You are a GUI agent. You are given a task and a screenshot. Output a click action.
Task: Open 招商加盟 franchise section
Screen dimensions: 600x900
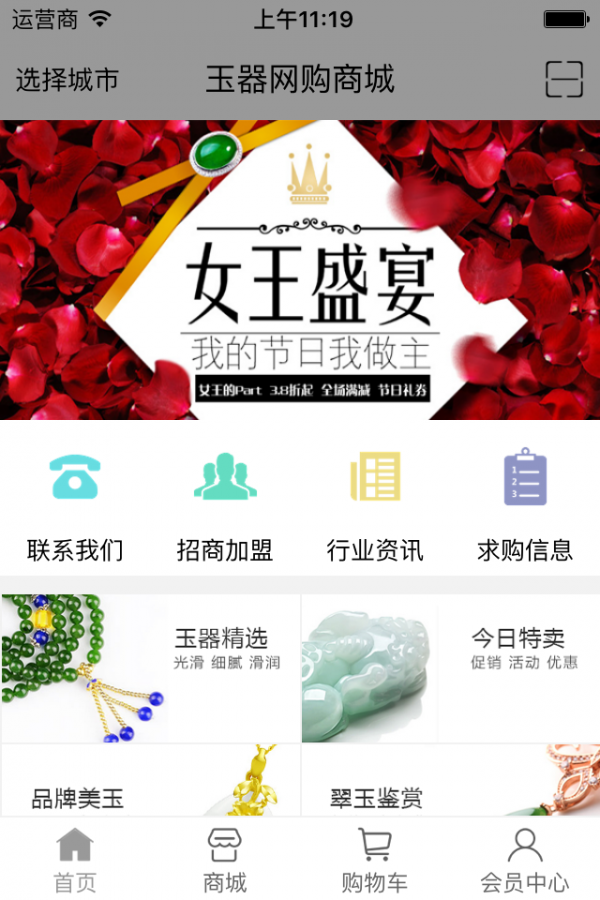pos(225,505)
